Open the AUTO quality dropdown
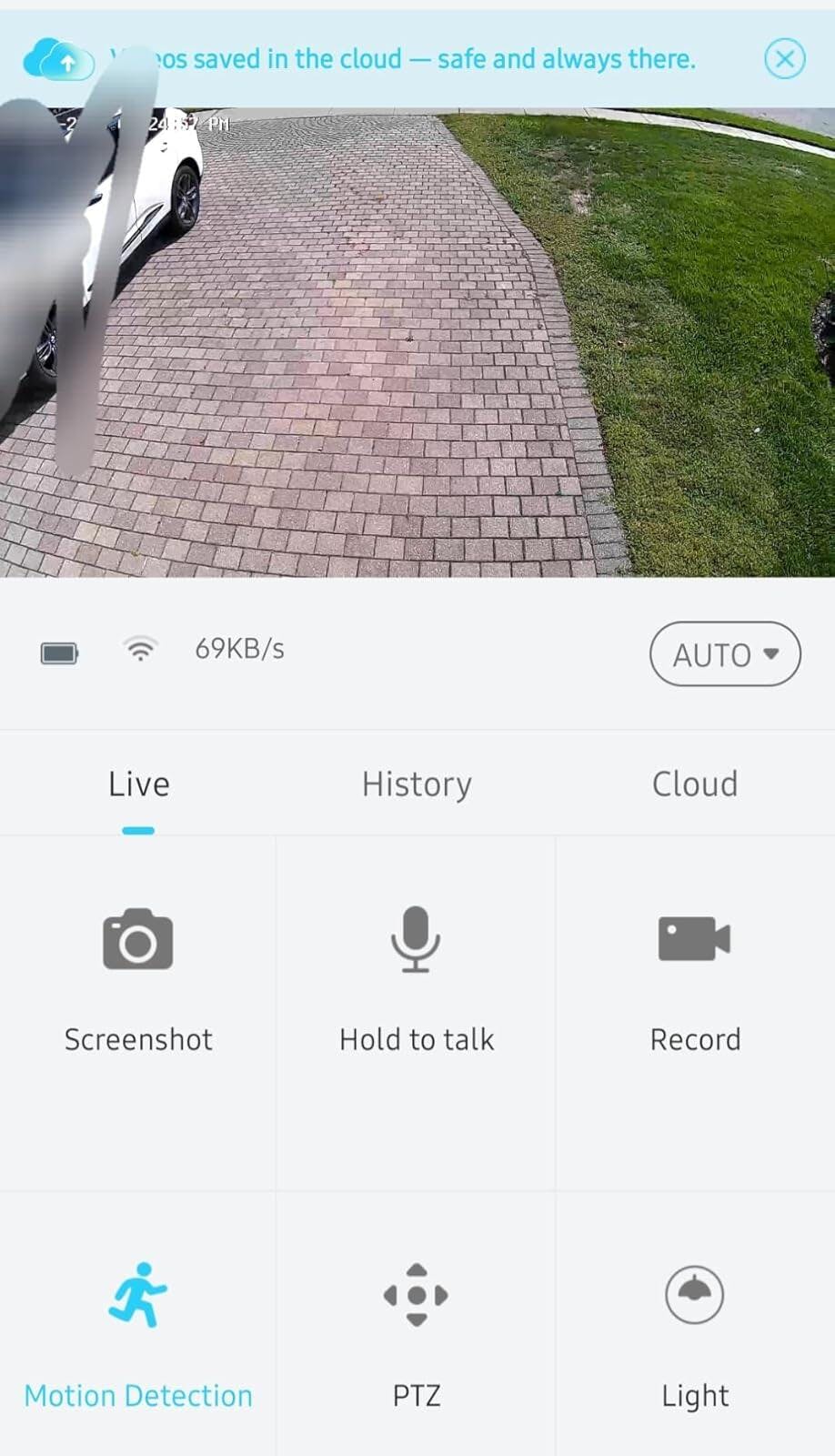 [x=725, y=653]
